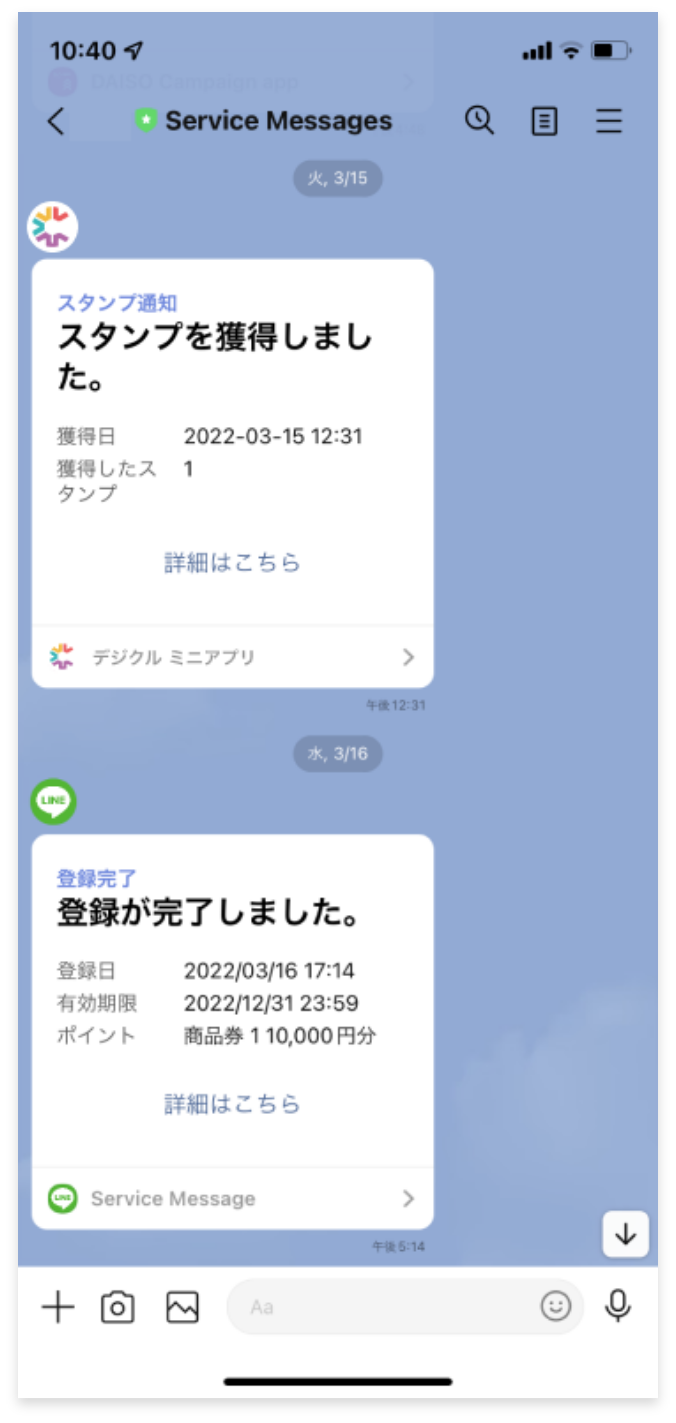This screenshot has height=1423, width=676.
Task: Open the plus attachment menu
Action: pyautogui.click(x=58, y=1307)
